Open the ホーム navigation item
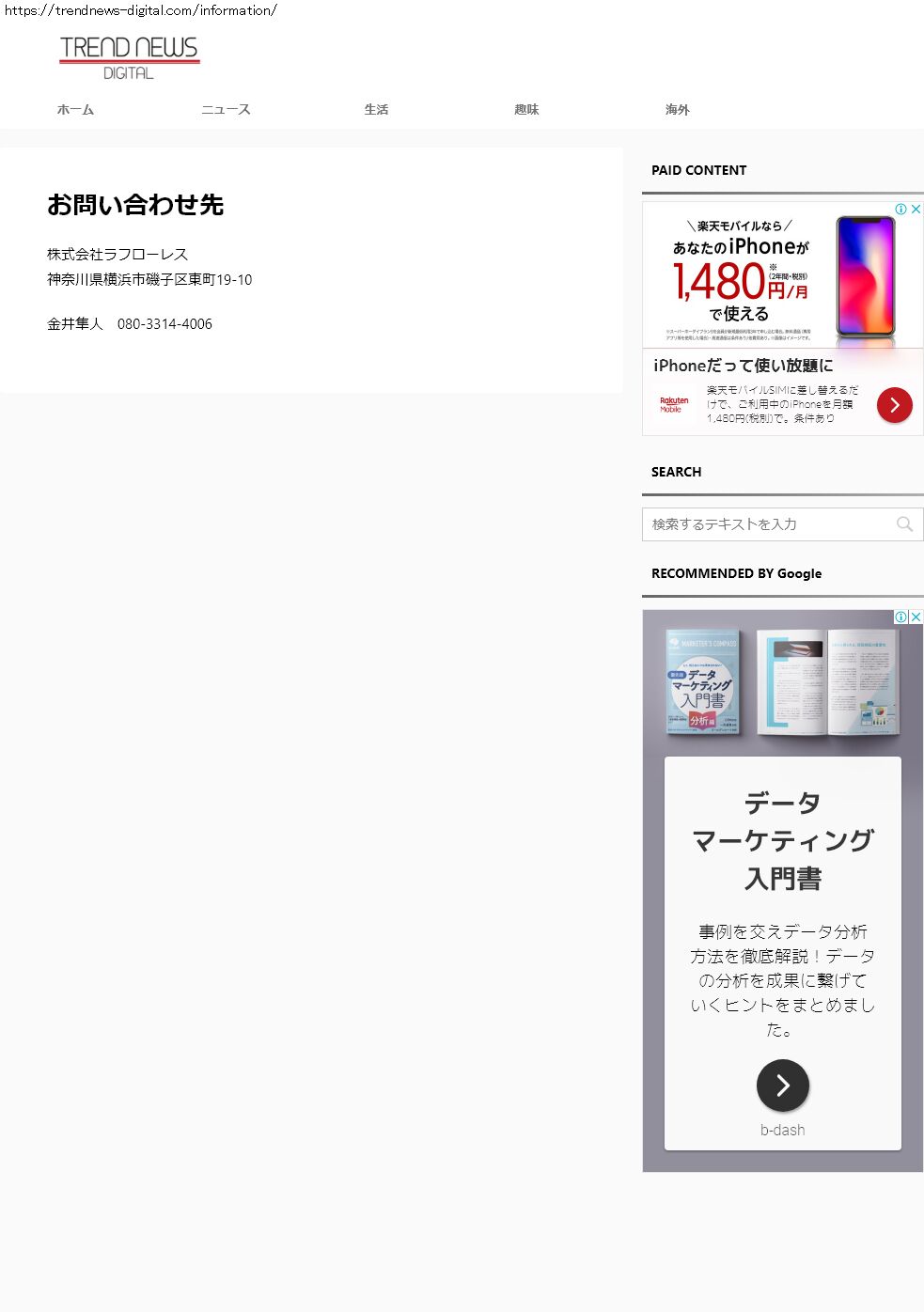Viewport: 924px width, 1312px height. point(75,110)
